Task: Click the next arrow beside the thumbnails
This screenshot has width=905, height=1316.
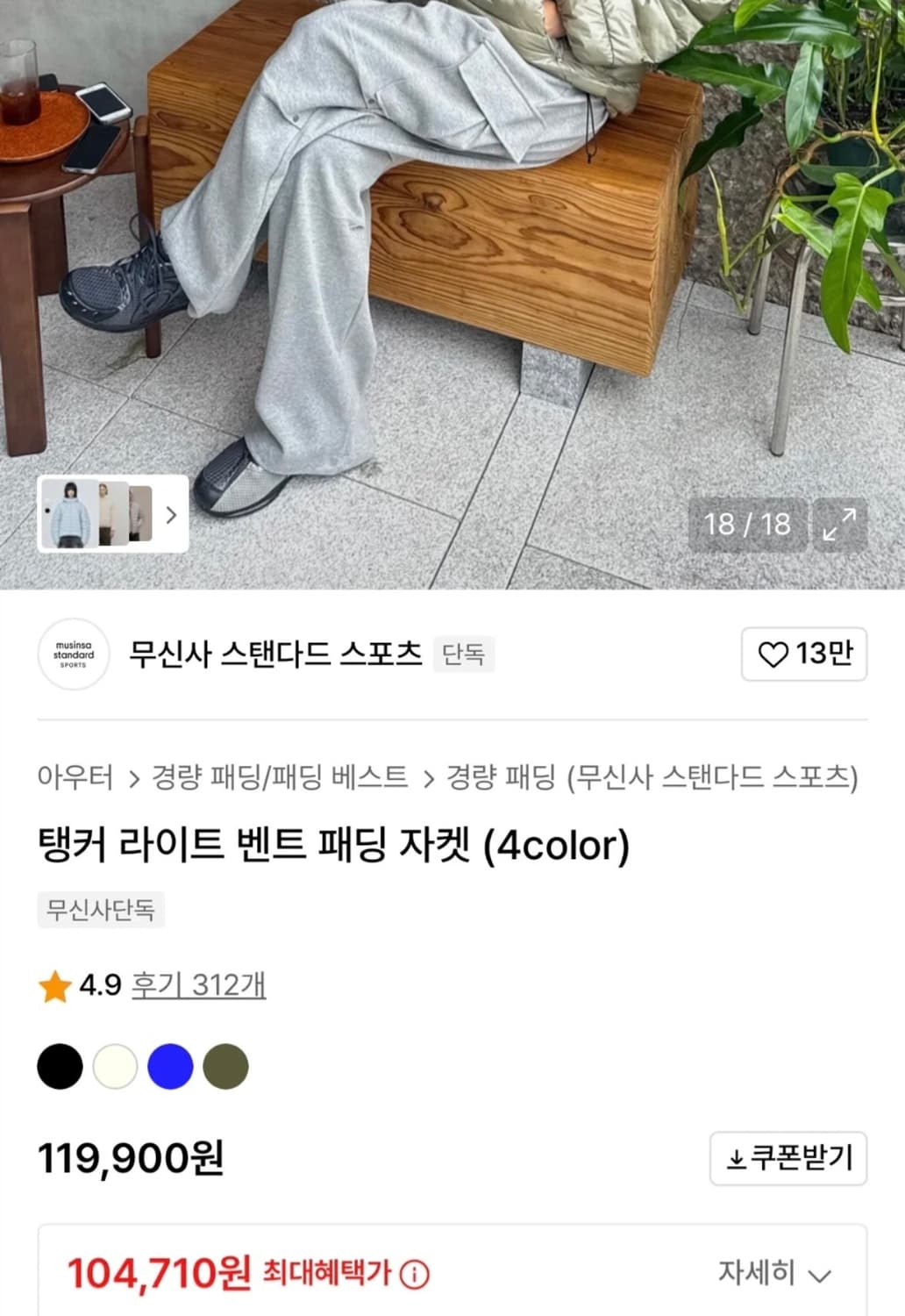Action: click(x=172, y=515)
